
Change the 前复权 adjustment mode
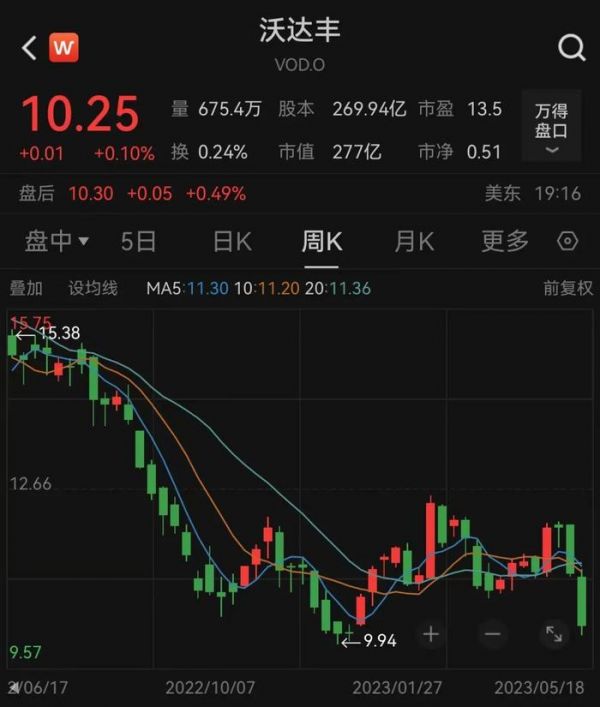(568, 288)
